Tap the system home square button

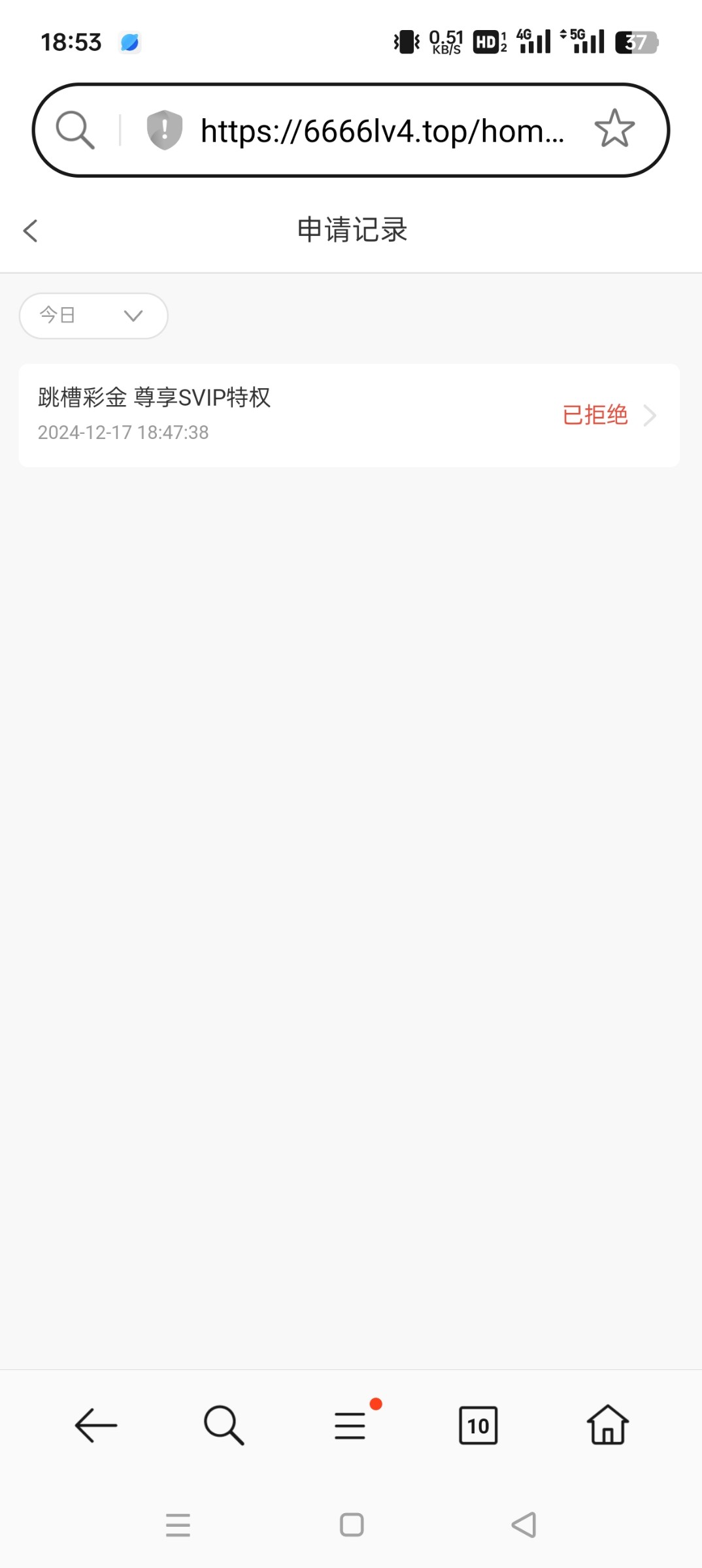point(352,1525)
